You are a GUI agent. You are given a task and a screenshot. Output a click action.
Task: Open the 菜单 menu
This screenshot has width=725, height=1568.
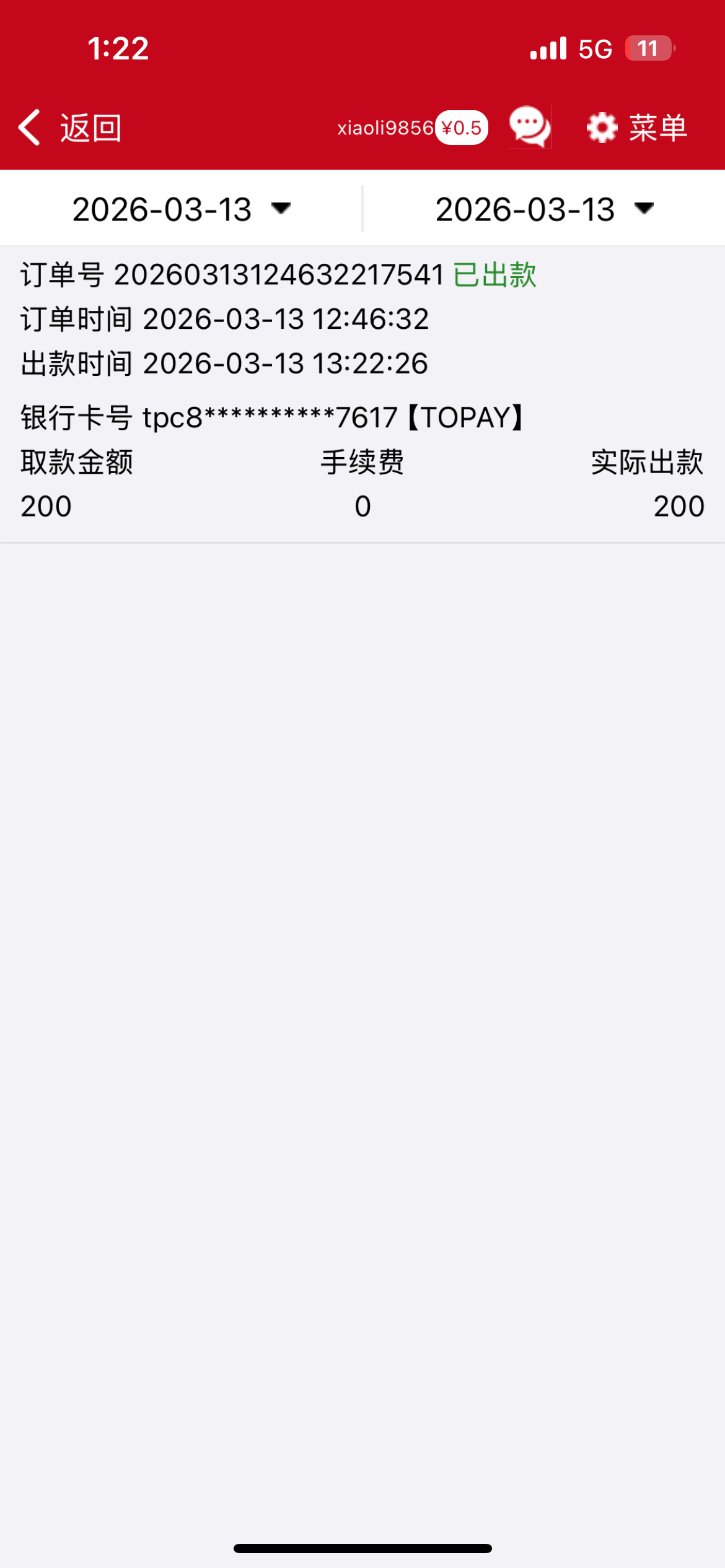[x=657, y=129]
